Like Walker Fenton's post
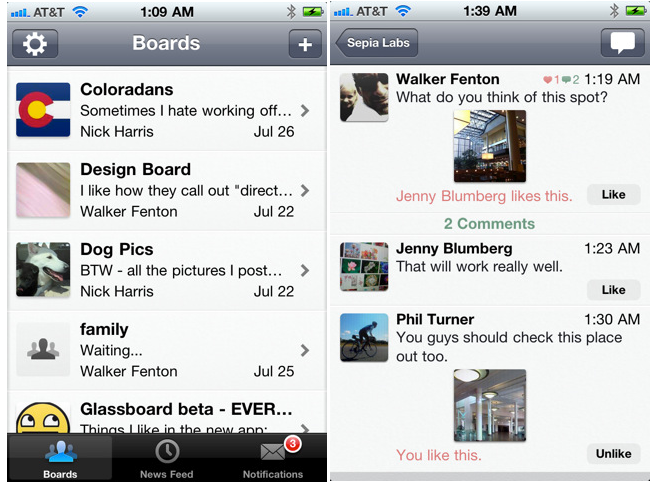The image size is (658, 486). (x=613, y=195)
